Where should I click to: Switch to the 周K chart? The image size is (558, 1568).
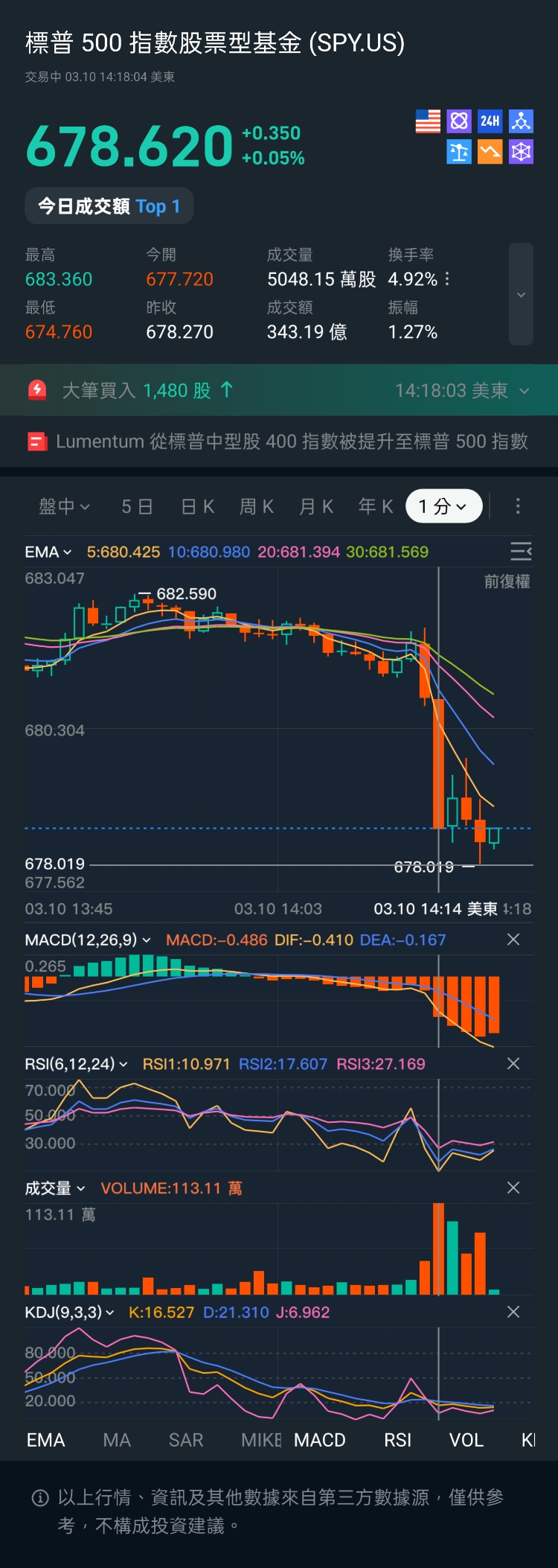click(257, 506)
